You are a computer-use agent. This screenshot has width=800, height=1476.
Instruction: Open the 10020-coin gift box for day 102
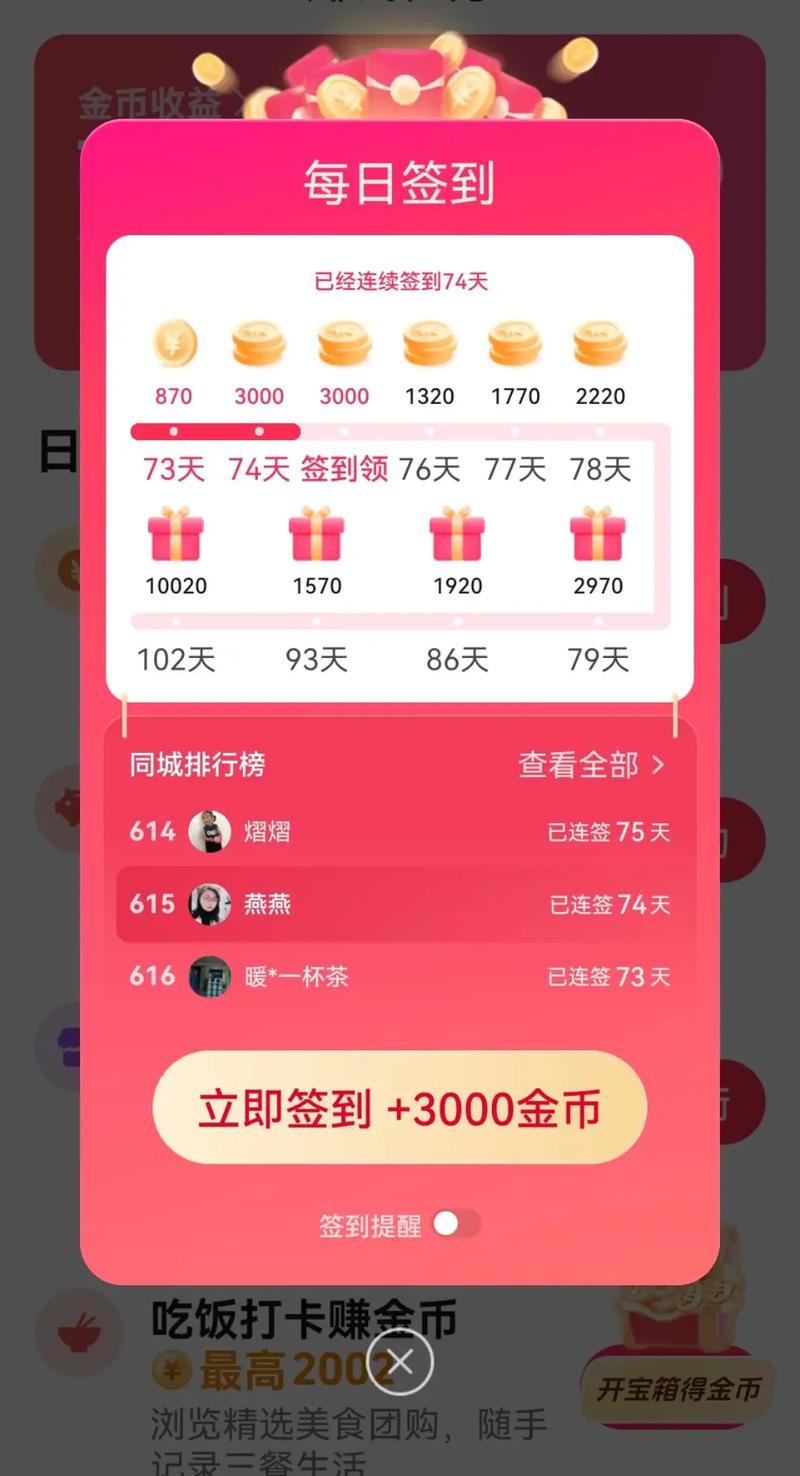click(x=176, y=538)
